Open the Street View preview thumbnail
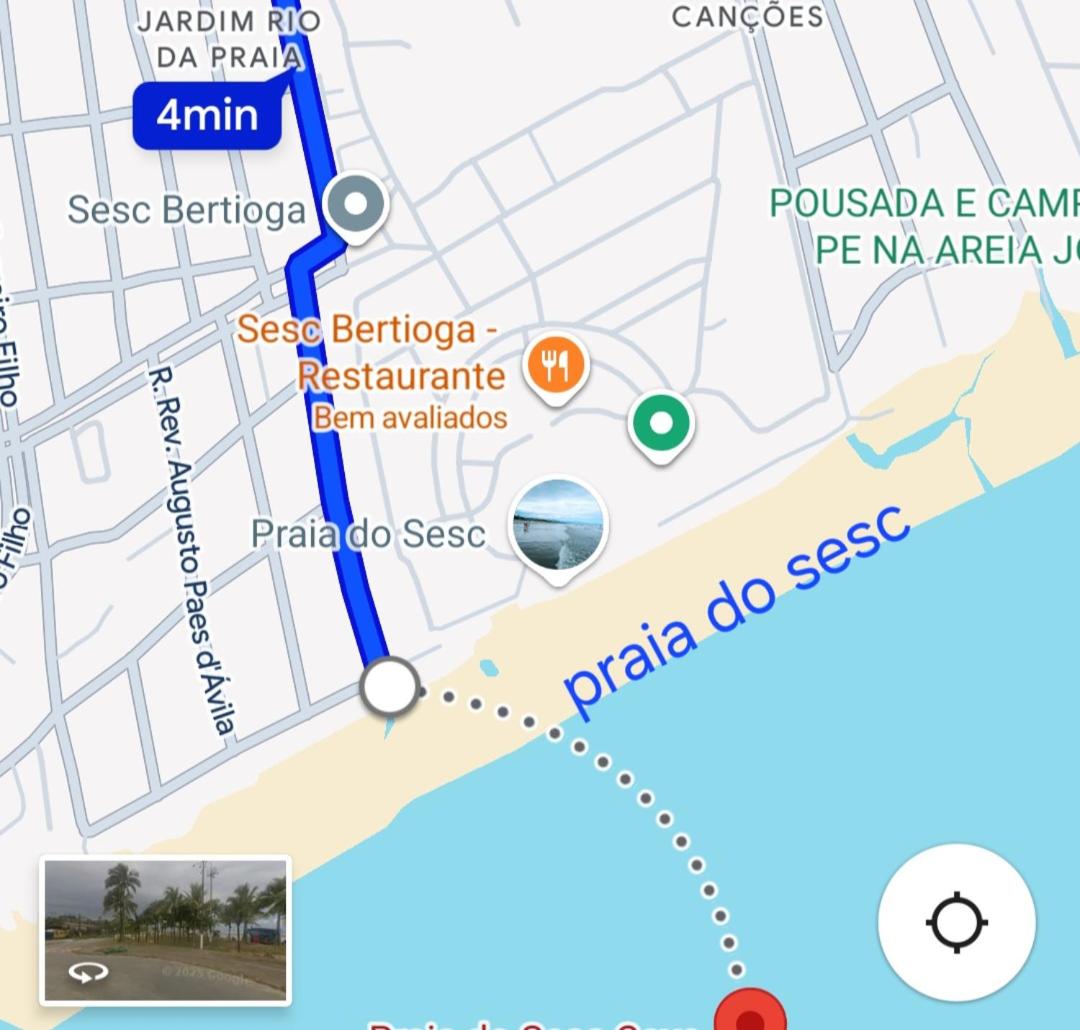 tap(166, 930)
